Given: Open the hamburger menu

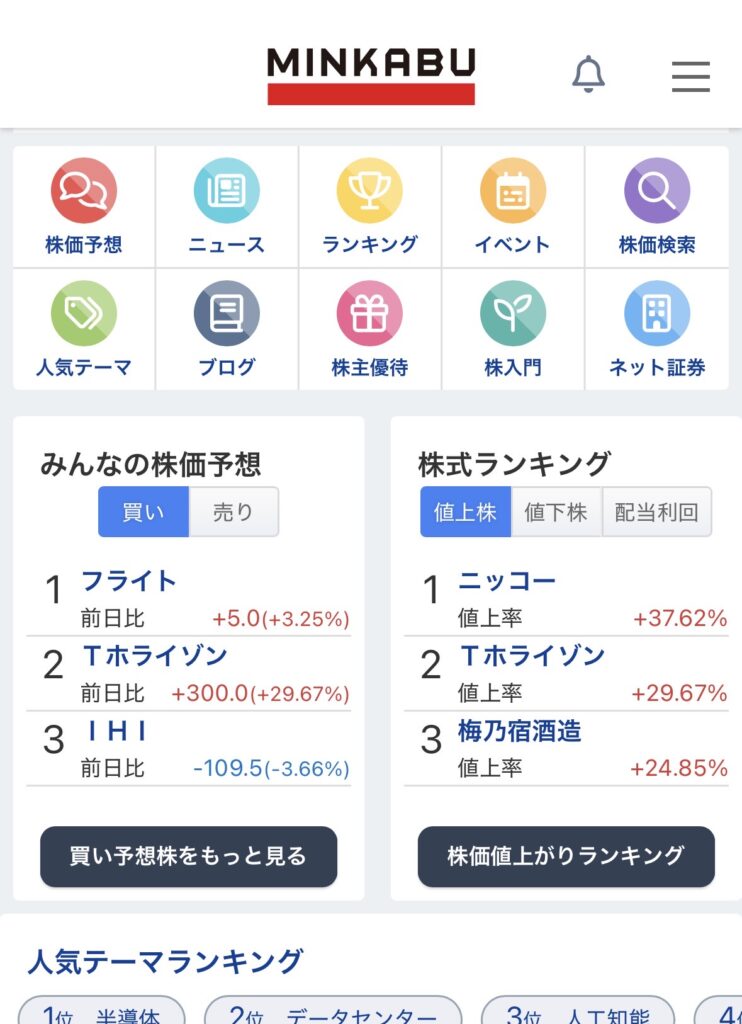Looking at the screenshot, I should pyautogui.click(x=690, y=76).
